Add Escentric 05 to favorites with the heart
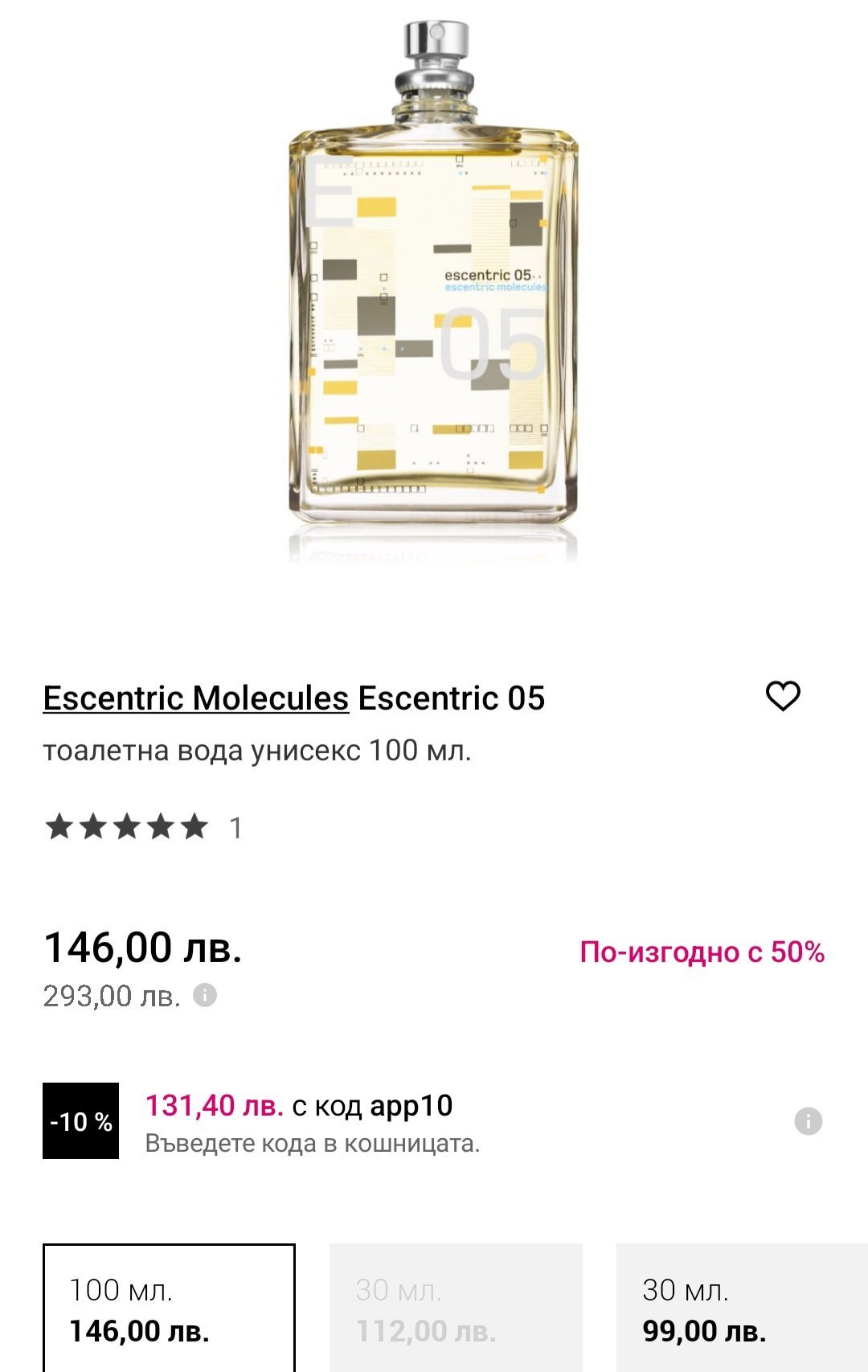This screenshot has width=868, height=1372. click(x=782, y=696)
